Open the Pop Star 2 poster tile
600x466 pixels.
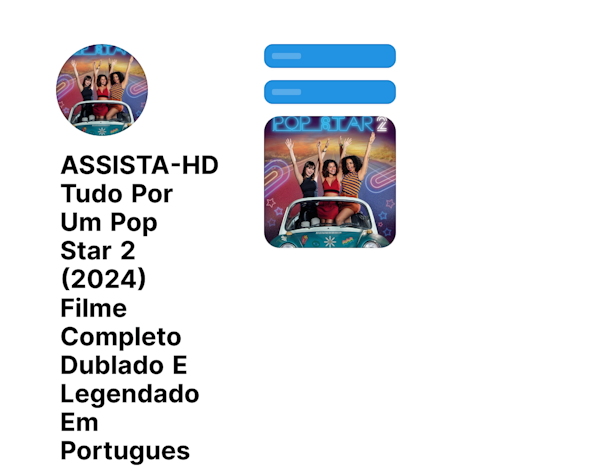329,182
